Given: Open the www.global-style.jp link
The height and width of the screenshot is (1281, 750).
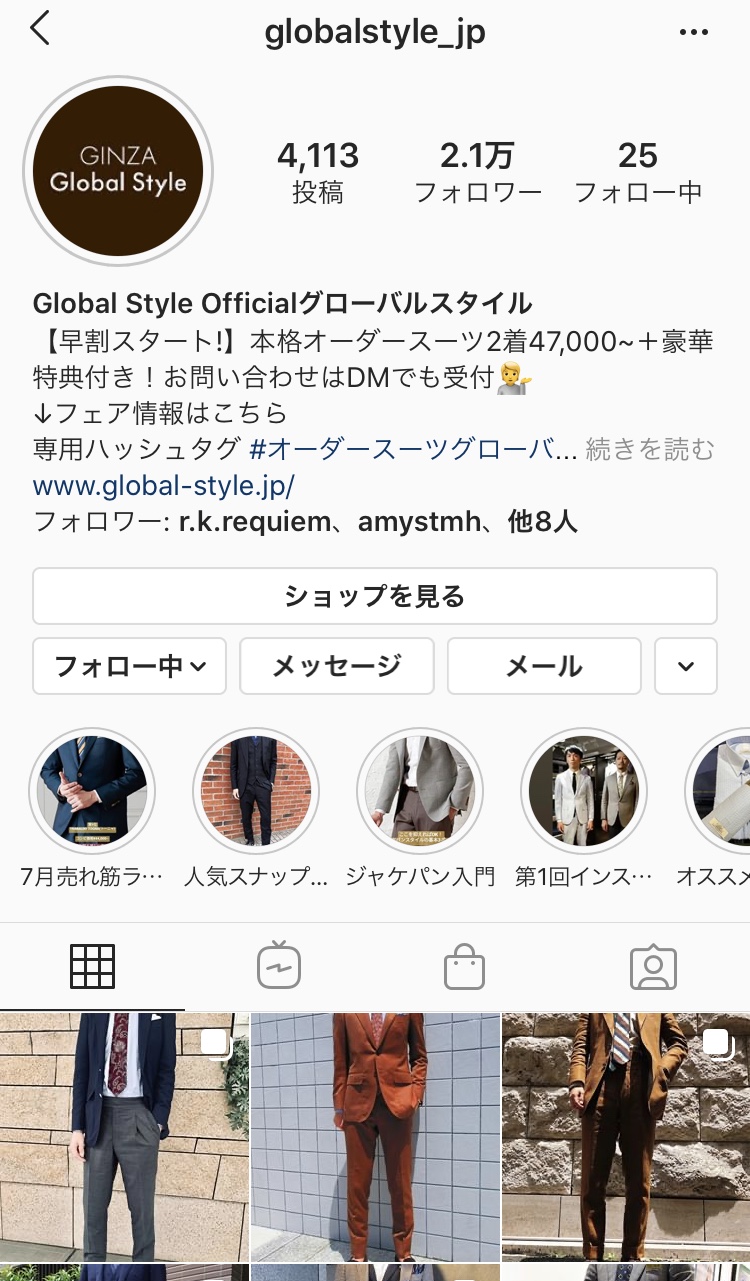Looking at the screenshot, I should tap(164, 486).
